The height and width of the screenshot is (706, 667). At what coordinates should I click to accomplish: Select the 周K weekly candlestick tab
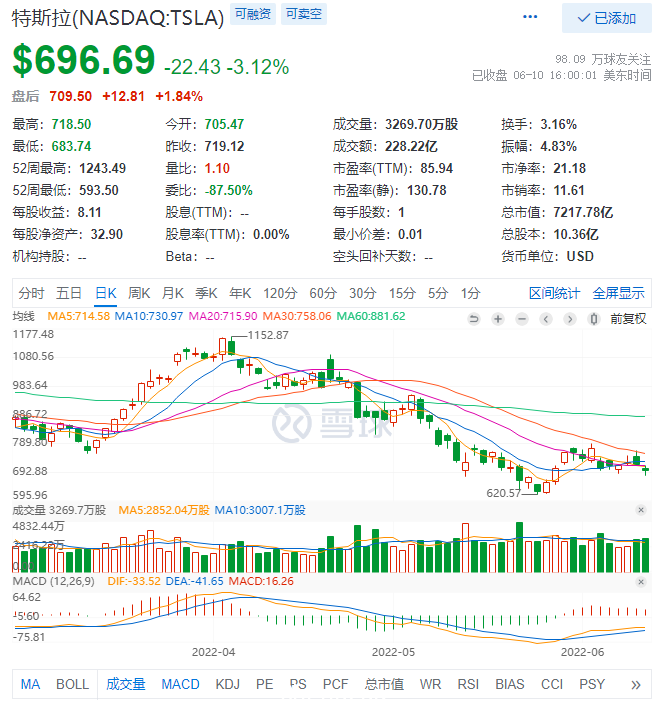pyautogui.click(x=139, y=293)
